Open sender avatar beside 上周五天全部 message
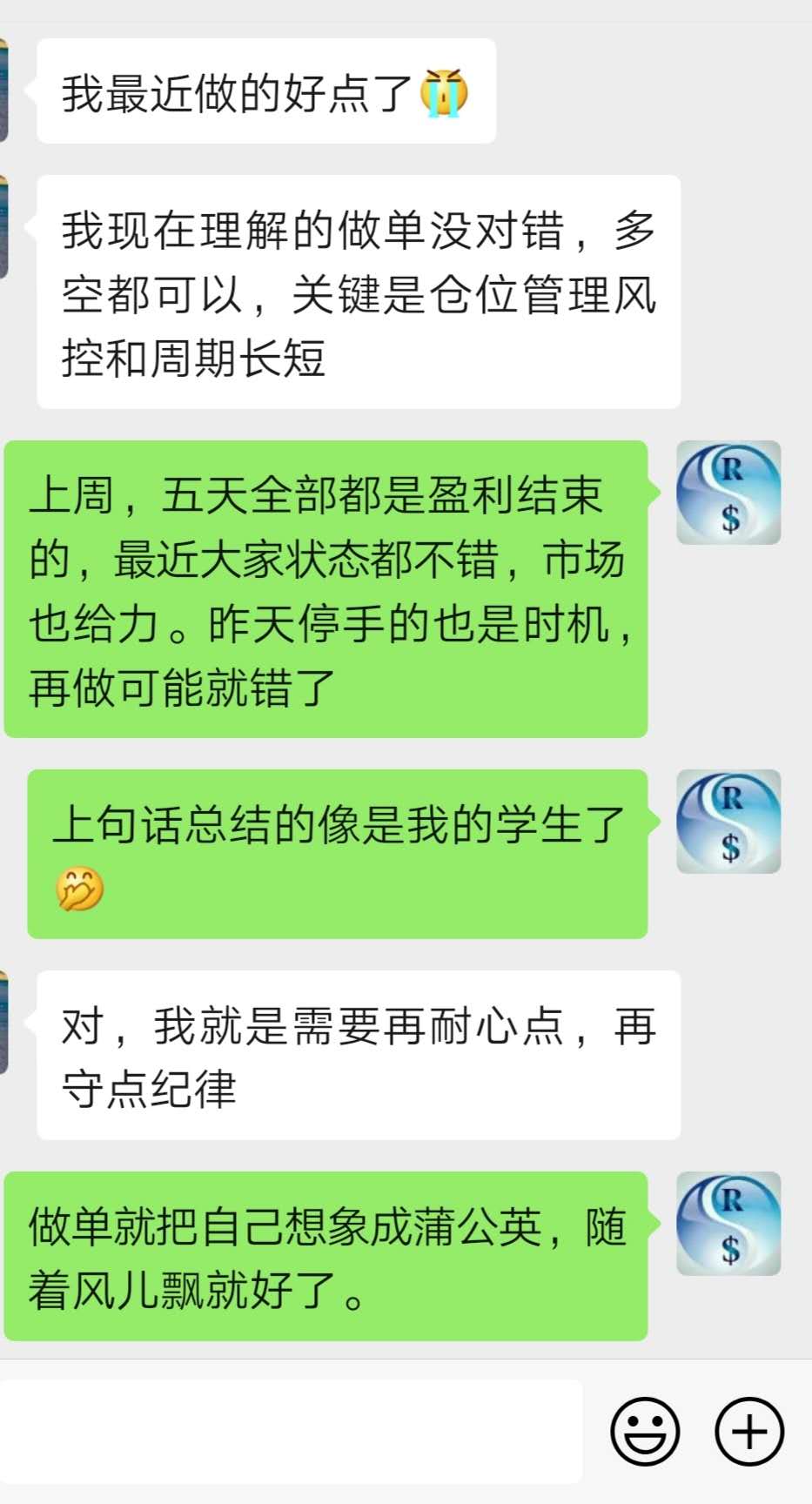Screen dimensions: 812x1504 point(728,493)
